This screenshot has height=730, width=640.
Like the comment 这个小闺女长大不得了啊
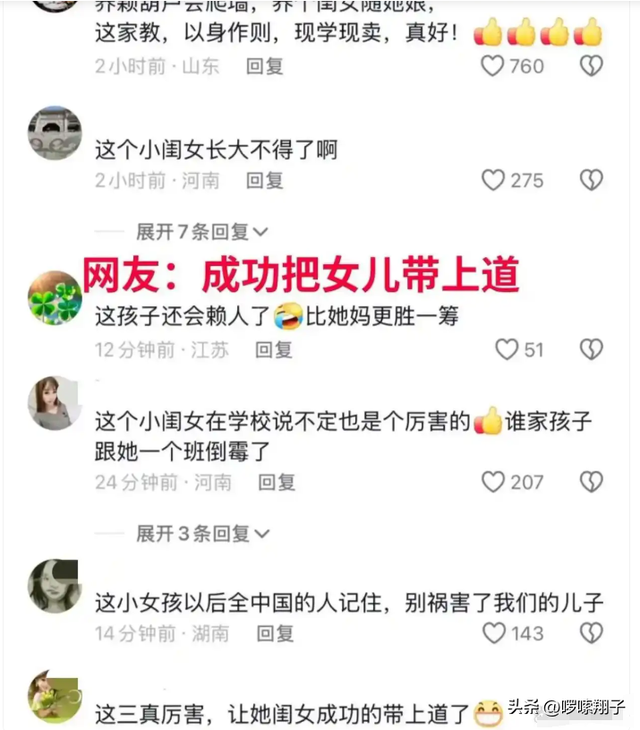(x=493, y=181)
